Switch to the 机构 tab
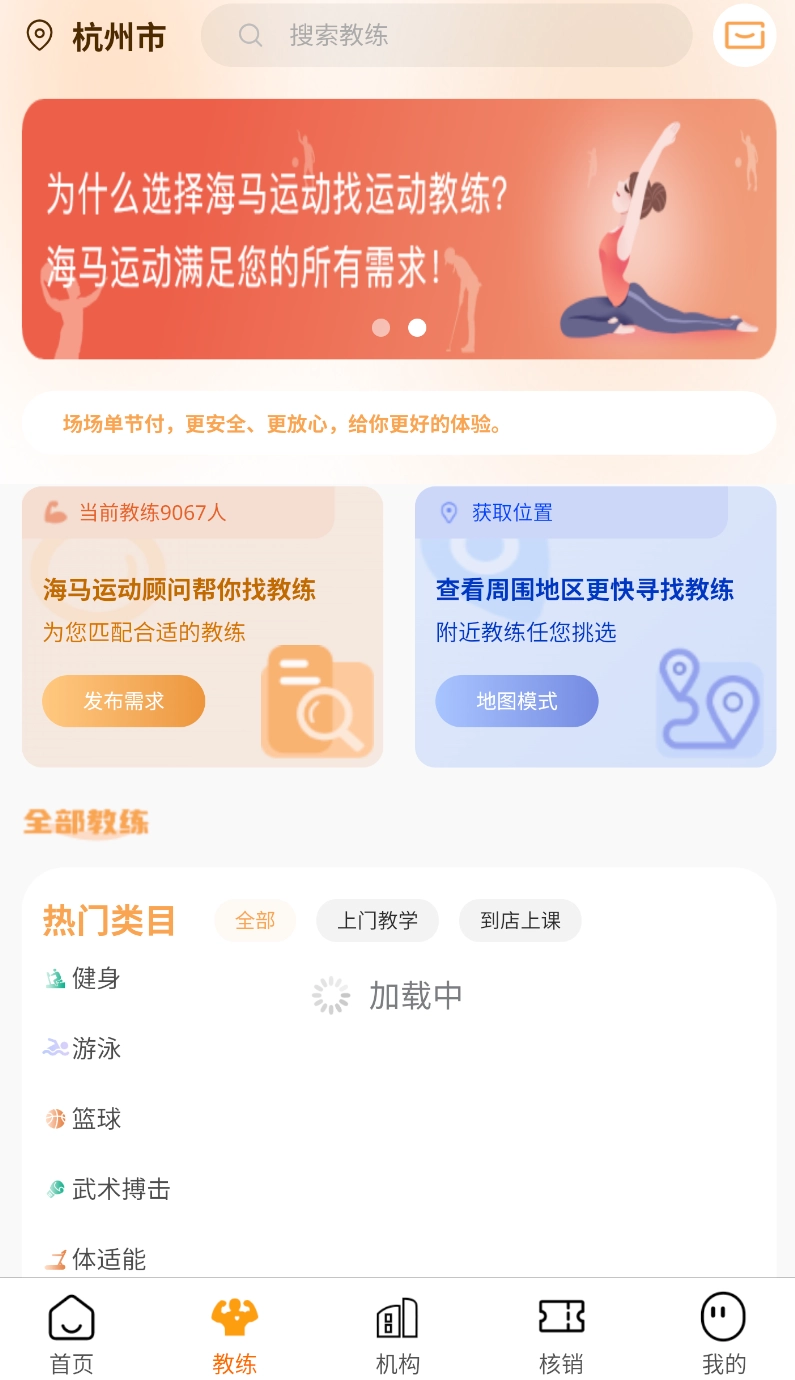This screenshot has height=1380, width=795. [397, 1332]
